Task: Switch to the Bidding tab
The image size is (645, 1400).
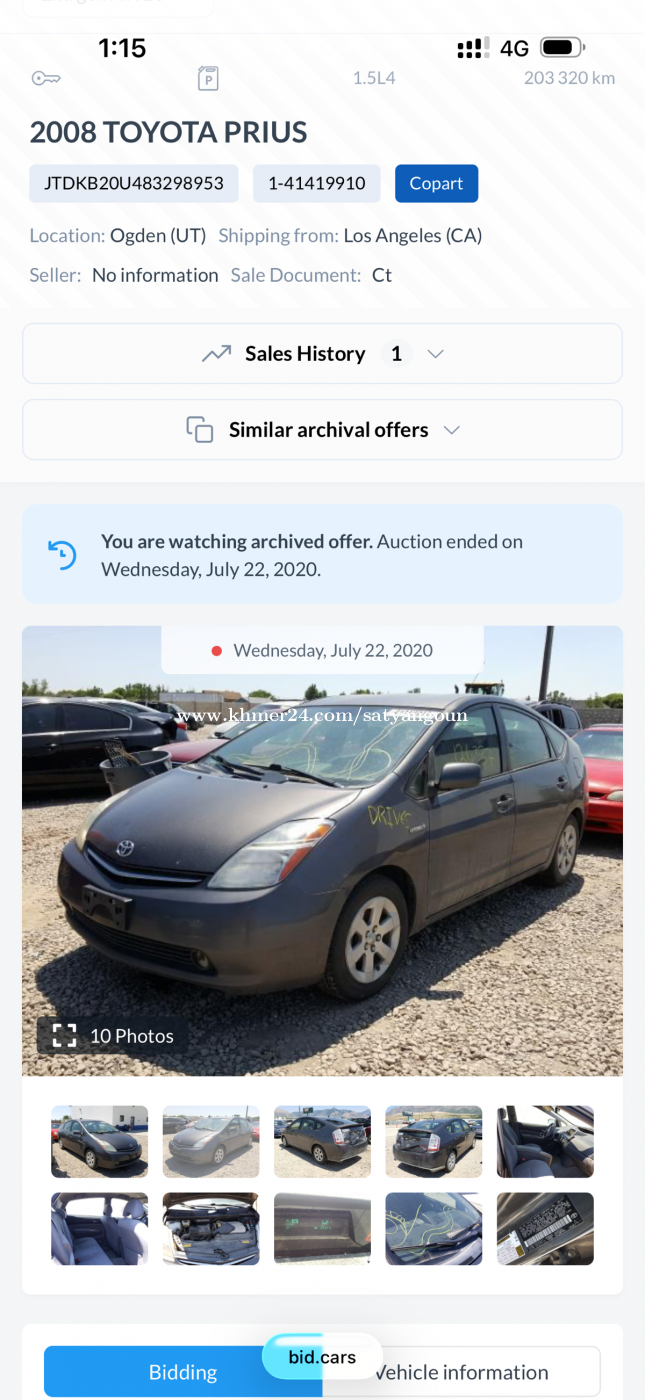Action: coord(183,1372)
